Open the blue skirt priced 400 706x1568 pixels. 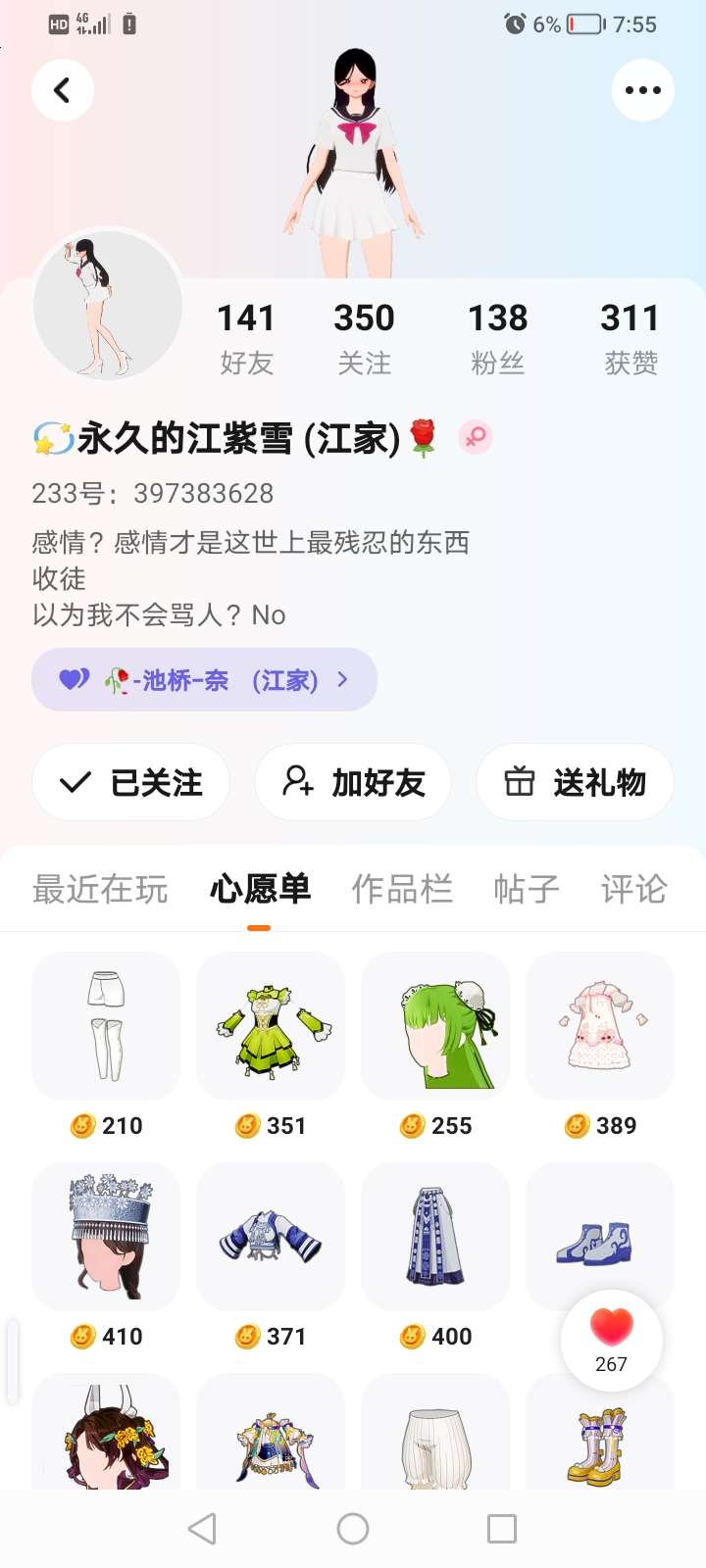click(x=435, y=1237)
